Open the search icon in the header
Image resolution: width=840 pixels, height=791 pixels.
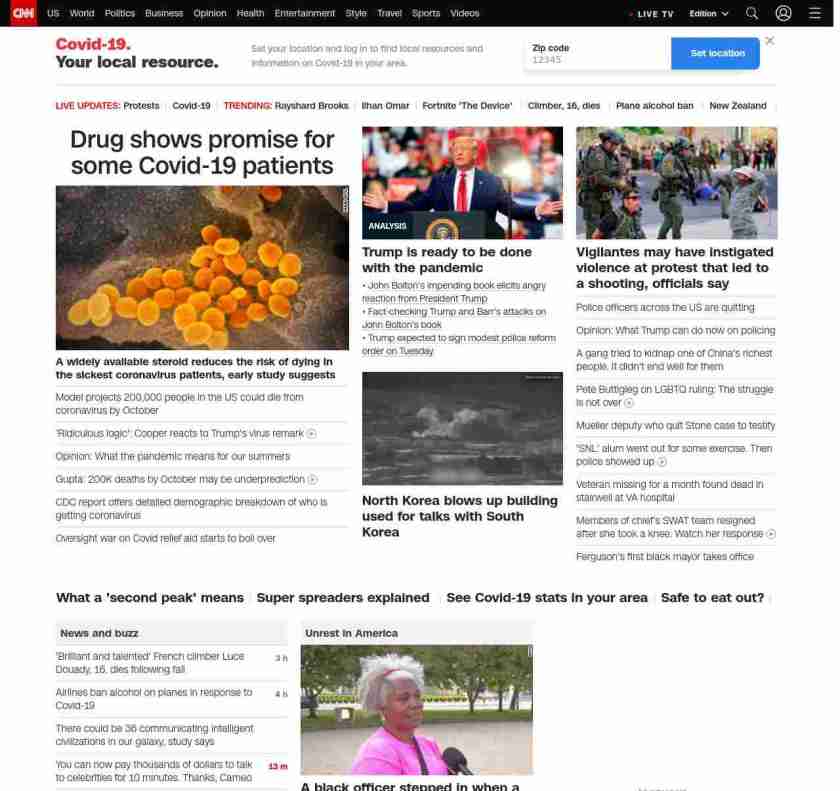[752, 13]
